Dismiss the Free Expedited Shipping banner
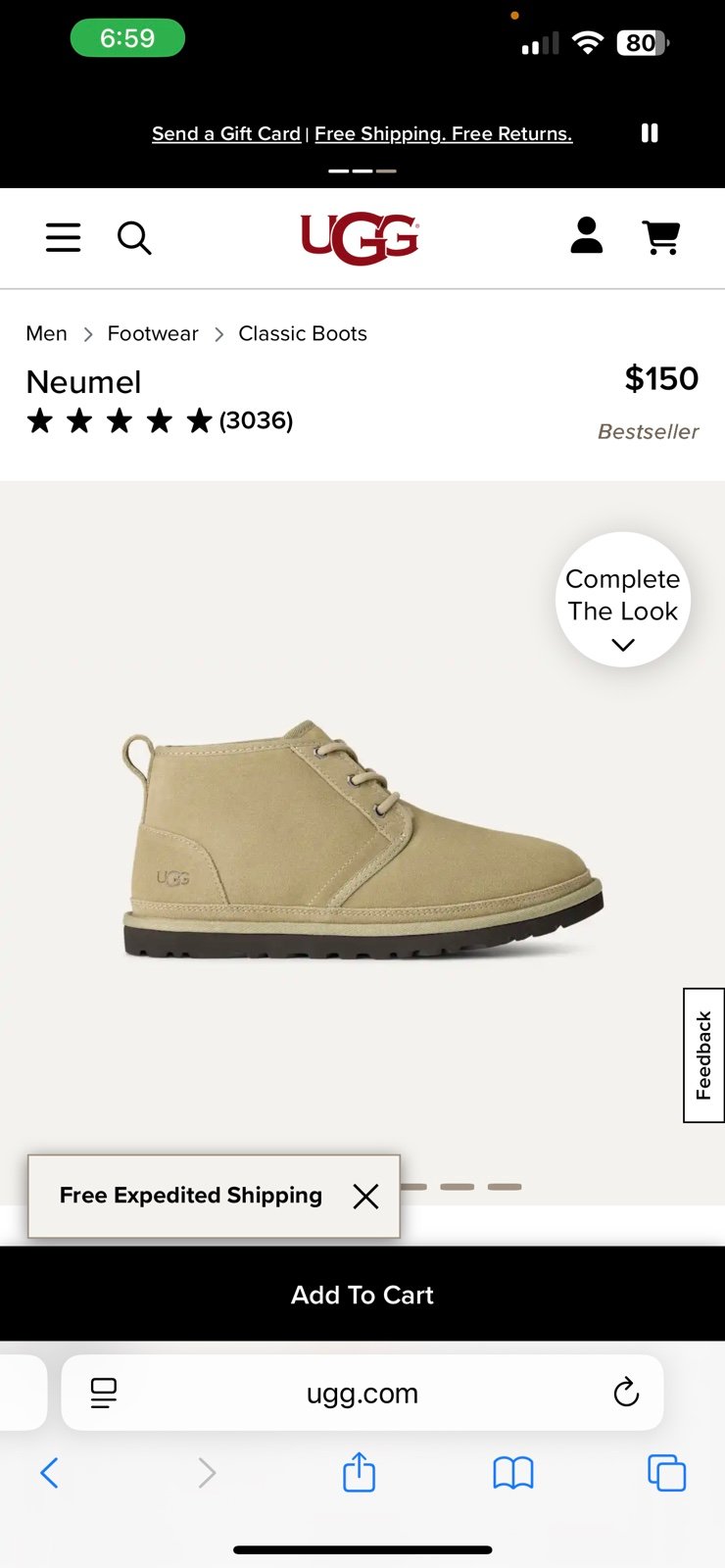 coord(365,1196)
